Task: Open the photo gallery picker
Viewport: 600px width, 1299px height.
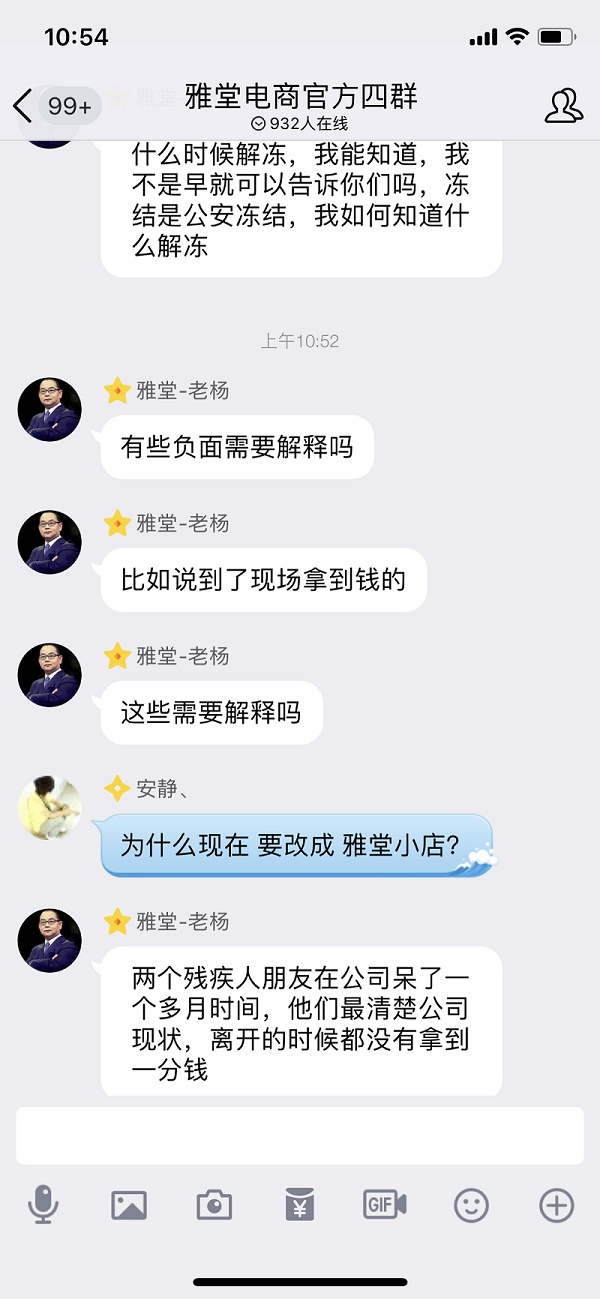Action: 129,1205
